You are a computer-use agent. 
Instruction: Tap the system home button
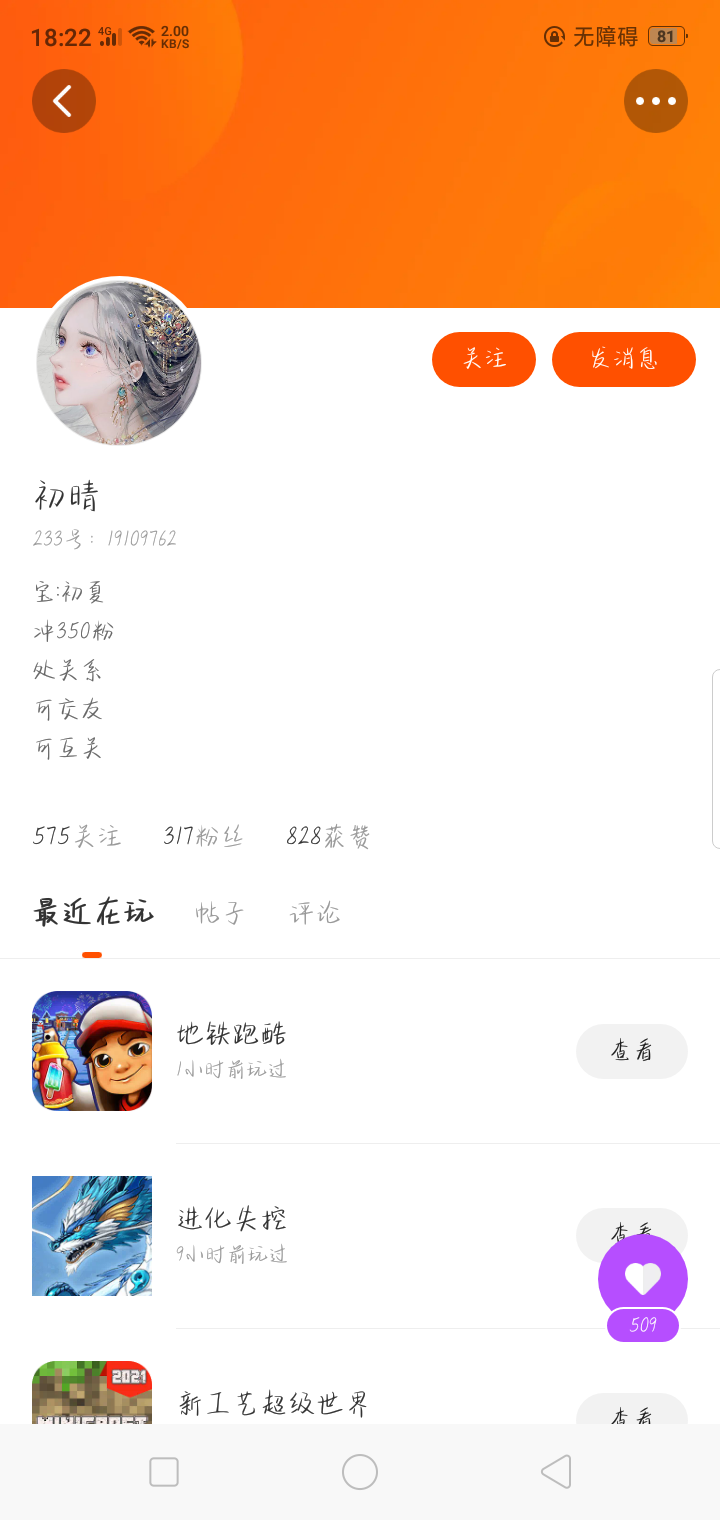360,1472
